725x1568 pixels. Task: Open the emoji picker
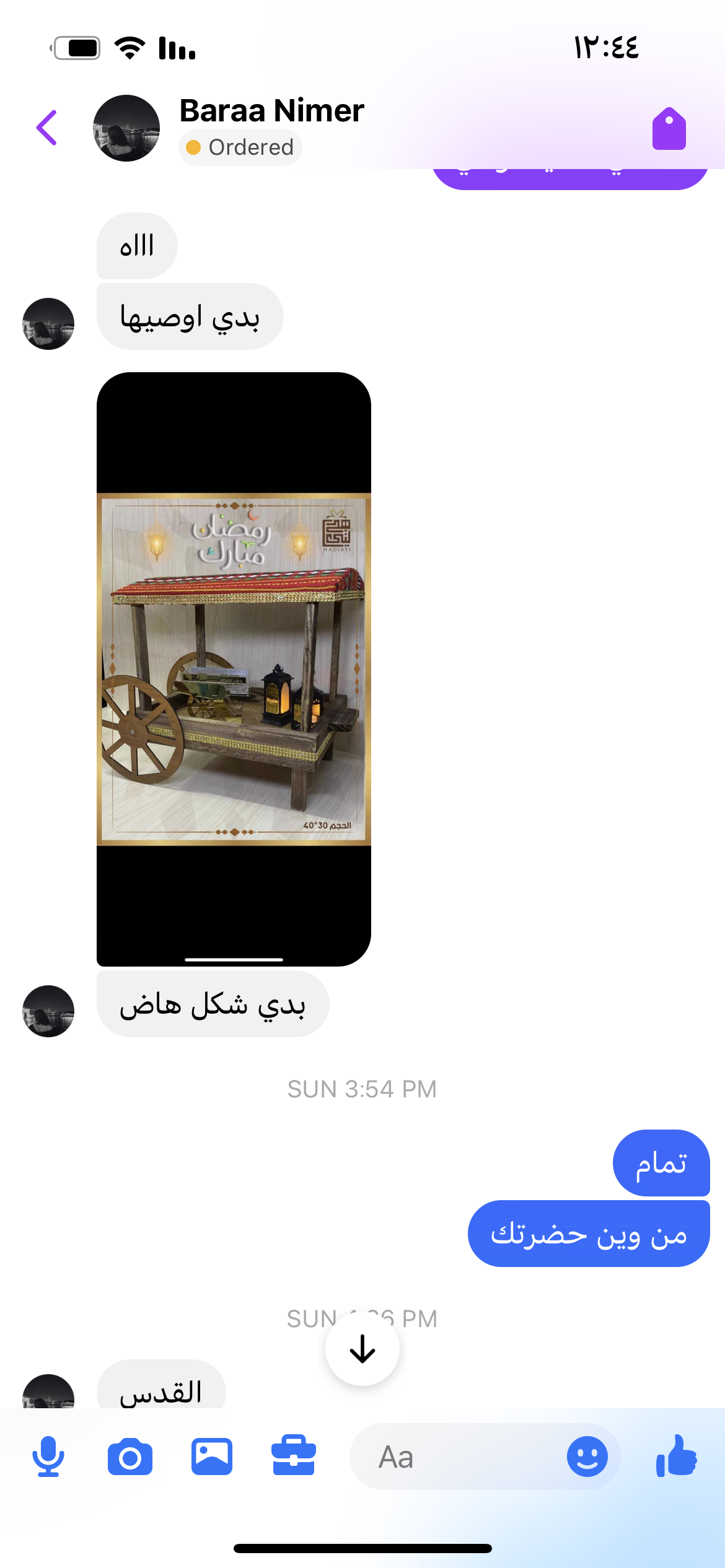(x=587, y=1457)
